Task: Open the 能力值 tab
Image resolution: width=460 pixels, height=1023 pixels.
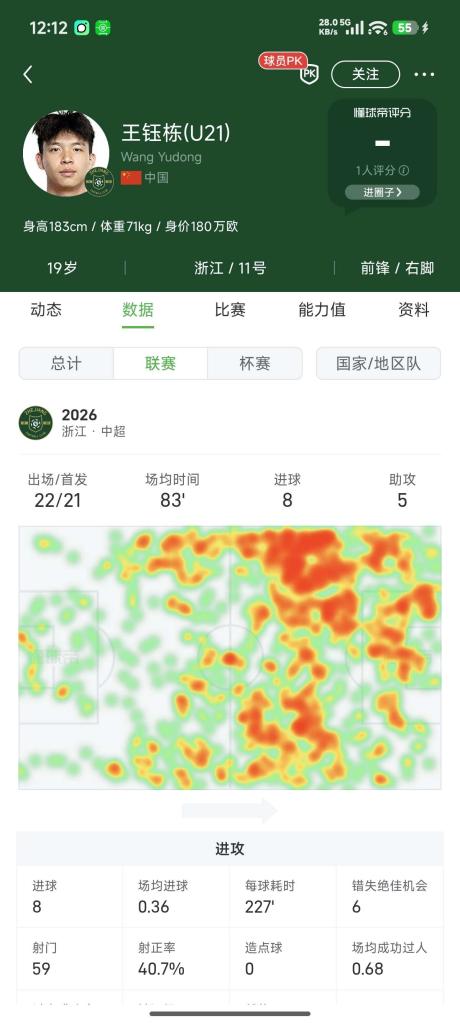Action: point(322,309)
